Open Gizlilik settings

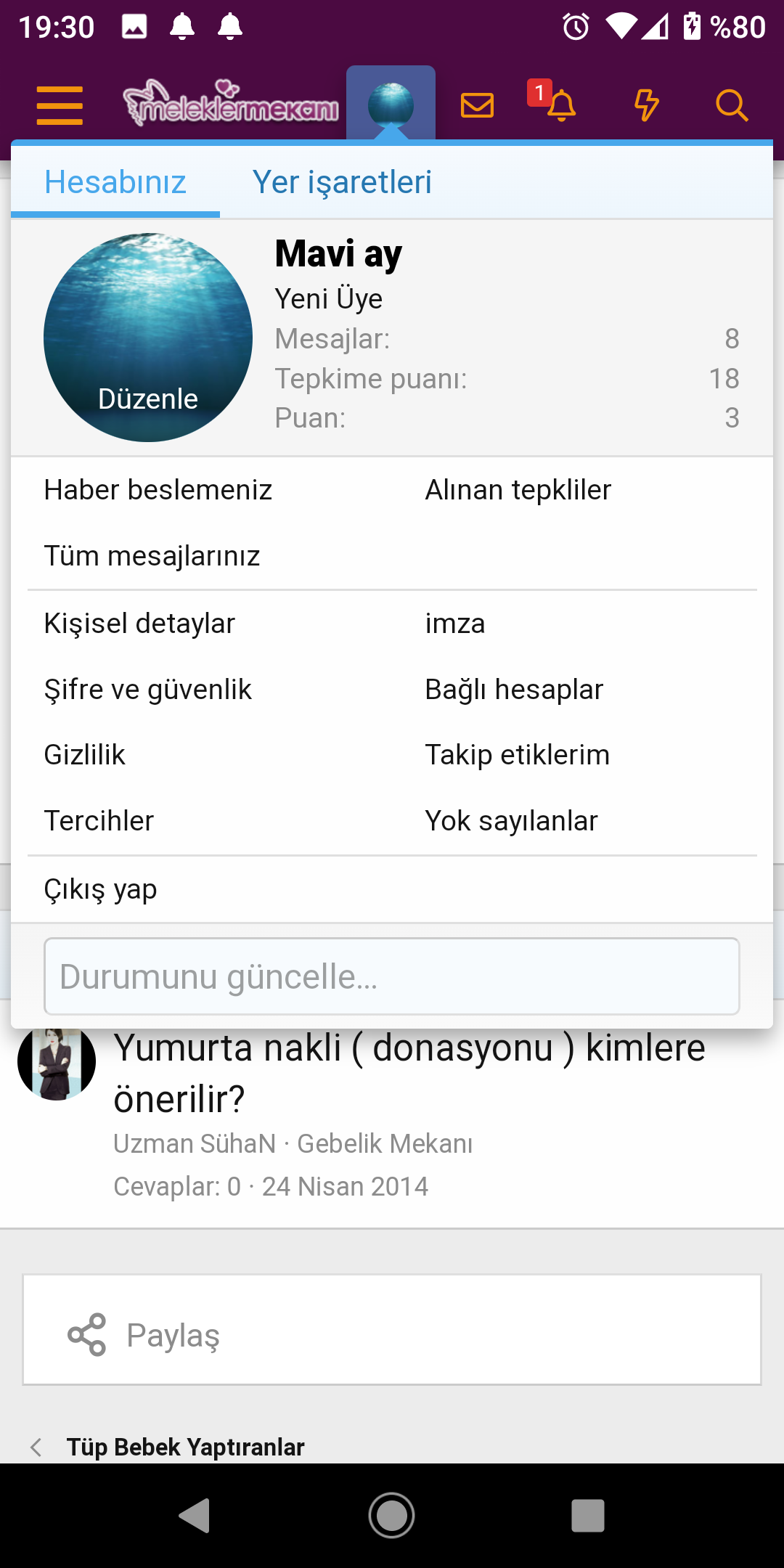pos(85,755)
